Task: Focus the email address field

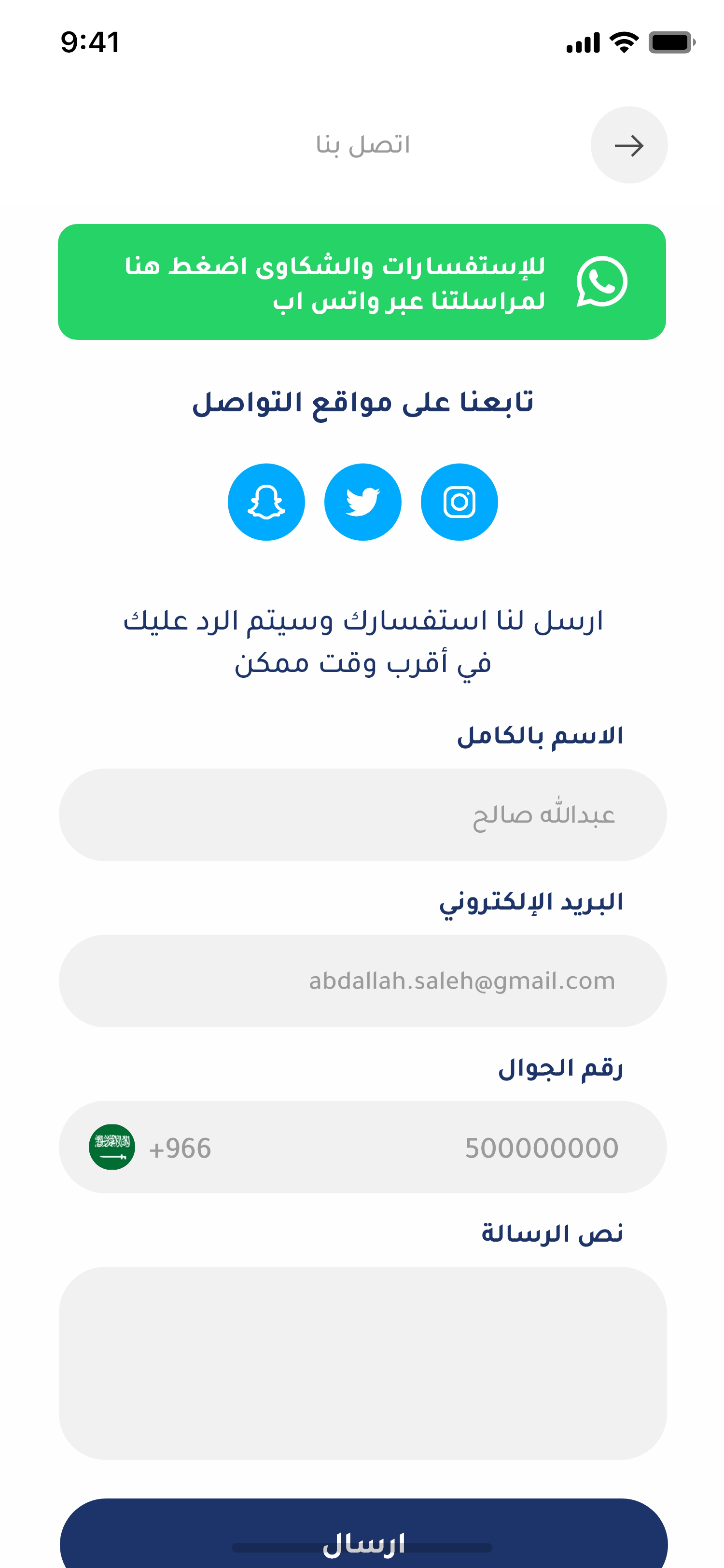Action: [x=362, y=980]
